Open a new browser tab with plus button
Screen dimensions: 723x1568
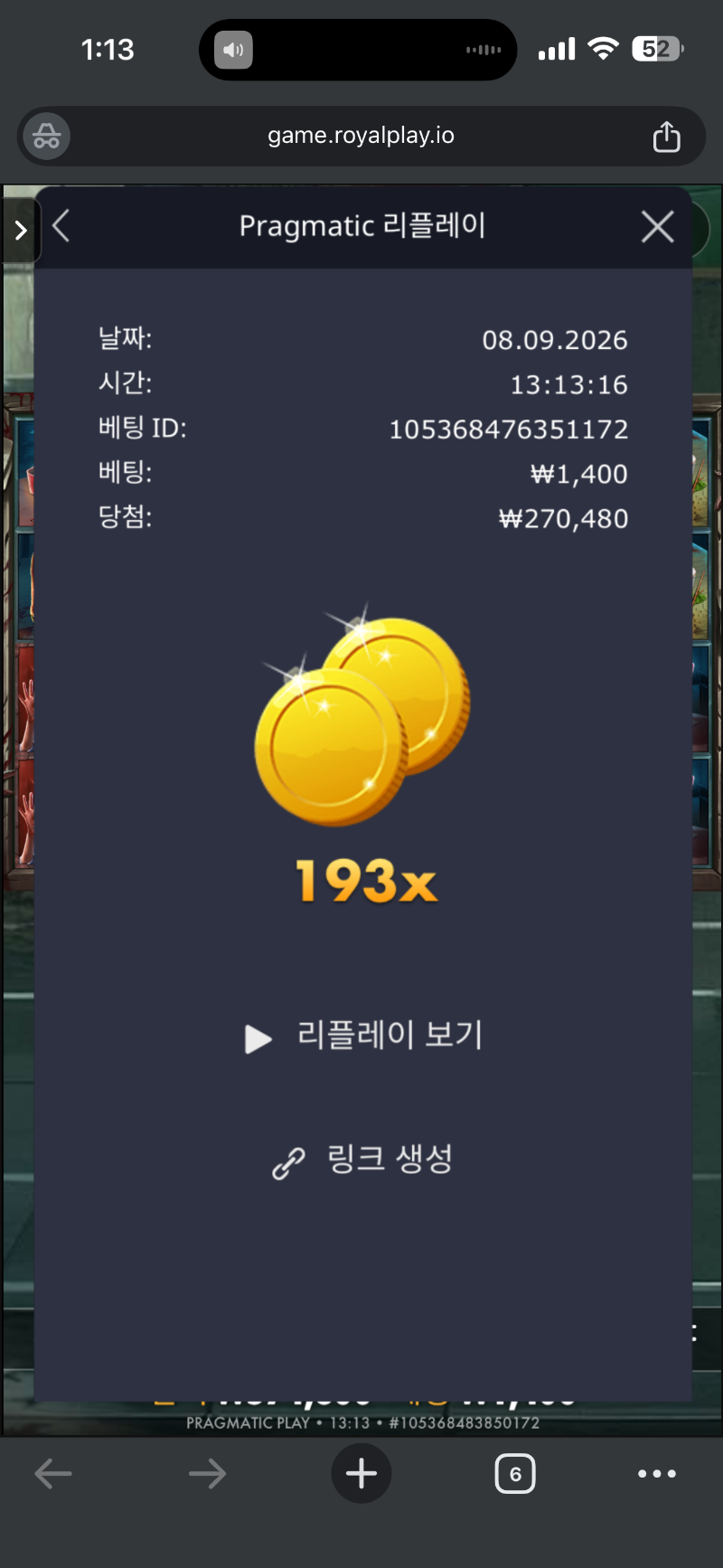361,1474
